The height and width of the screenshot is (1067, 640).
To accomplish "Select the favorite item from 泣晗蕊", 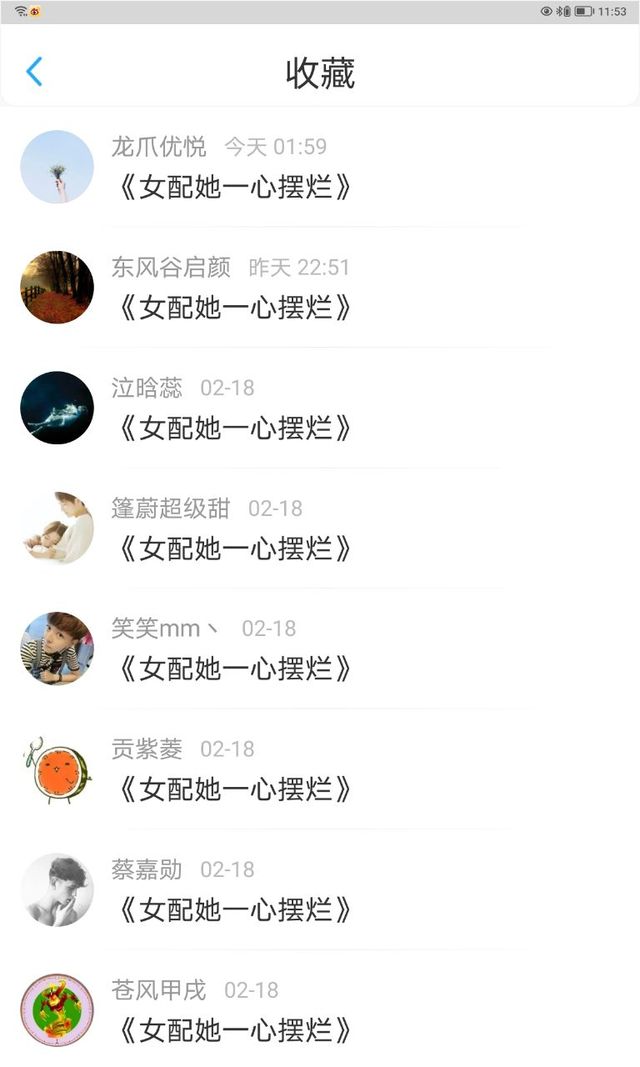I will pos(320,408).
